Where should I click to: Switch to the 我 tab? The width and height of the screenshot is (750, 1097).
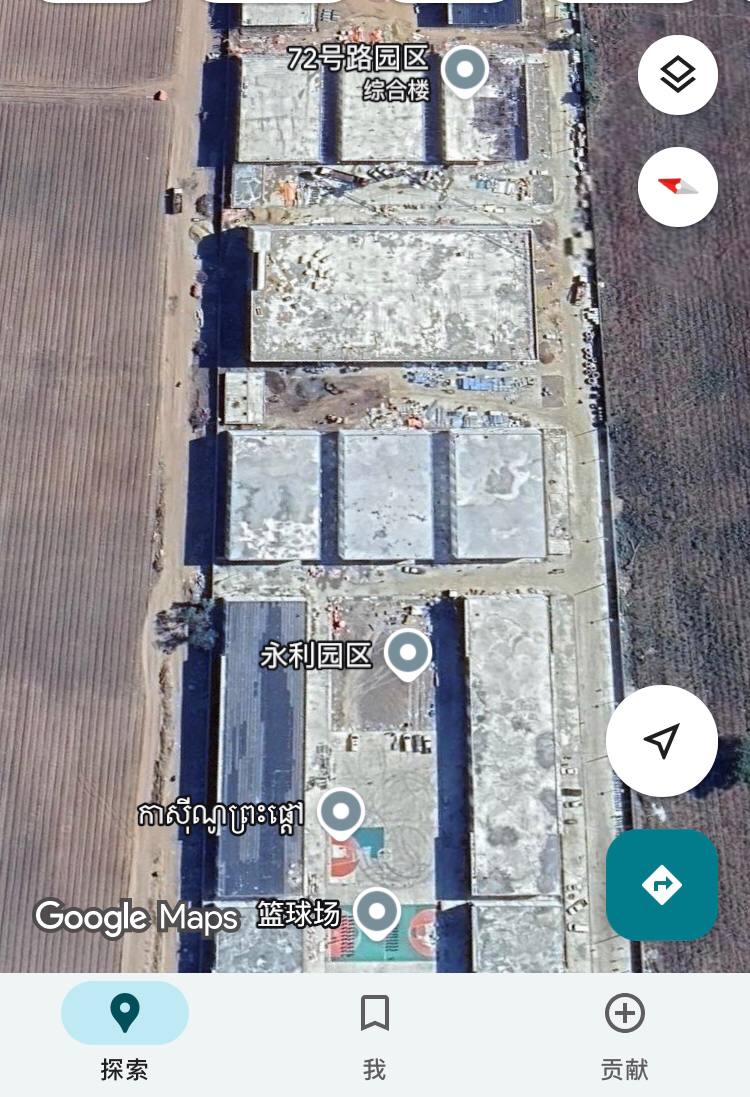(374, 1031)
